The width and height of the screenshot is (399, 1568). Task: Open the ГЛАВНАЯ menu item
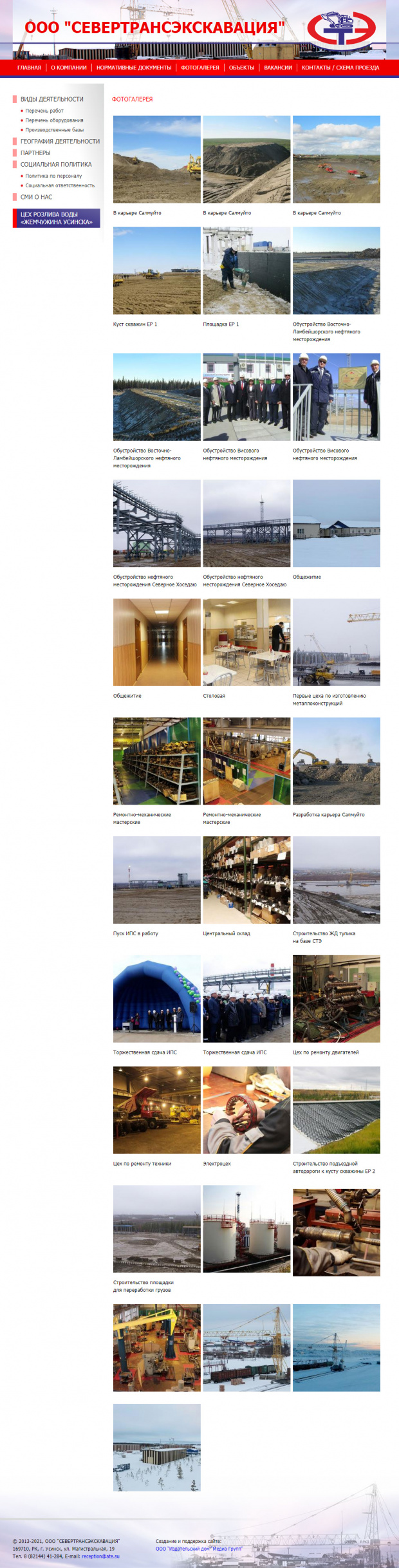pyautogui.click(x=29, y=68)
